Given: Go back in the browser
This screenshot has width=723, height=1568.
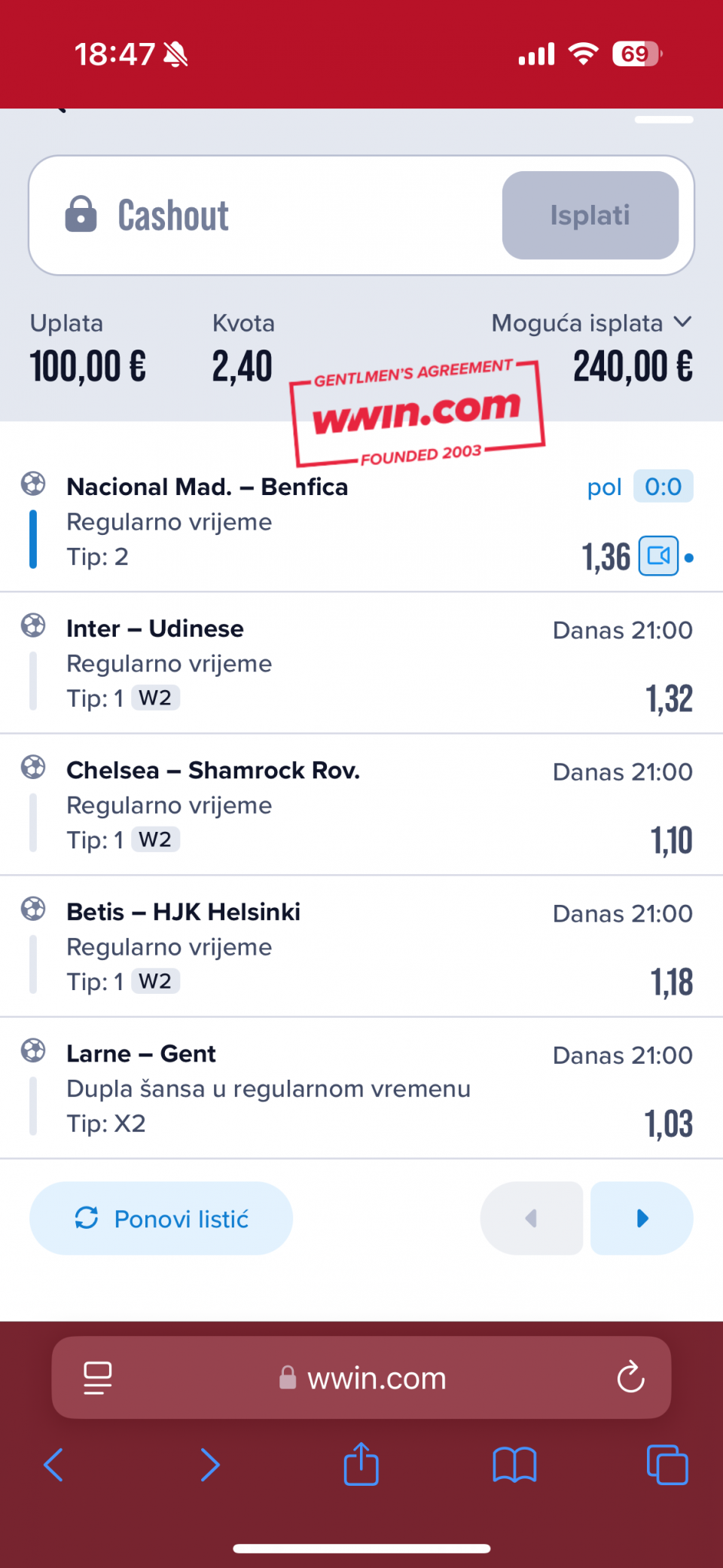Looking at the screenshot, I should pyautogui.click(x=53, y=1466).
